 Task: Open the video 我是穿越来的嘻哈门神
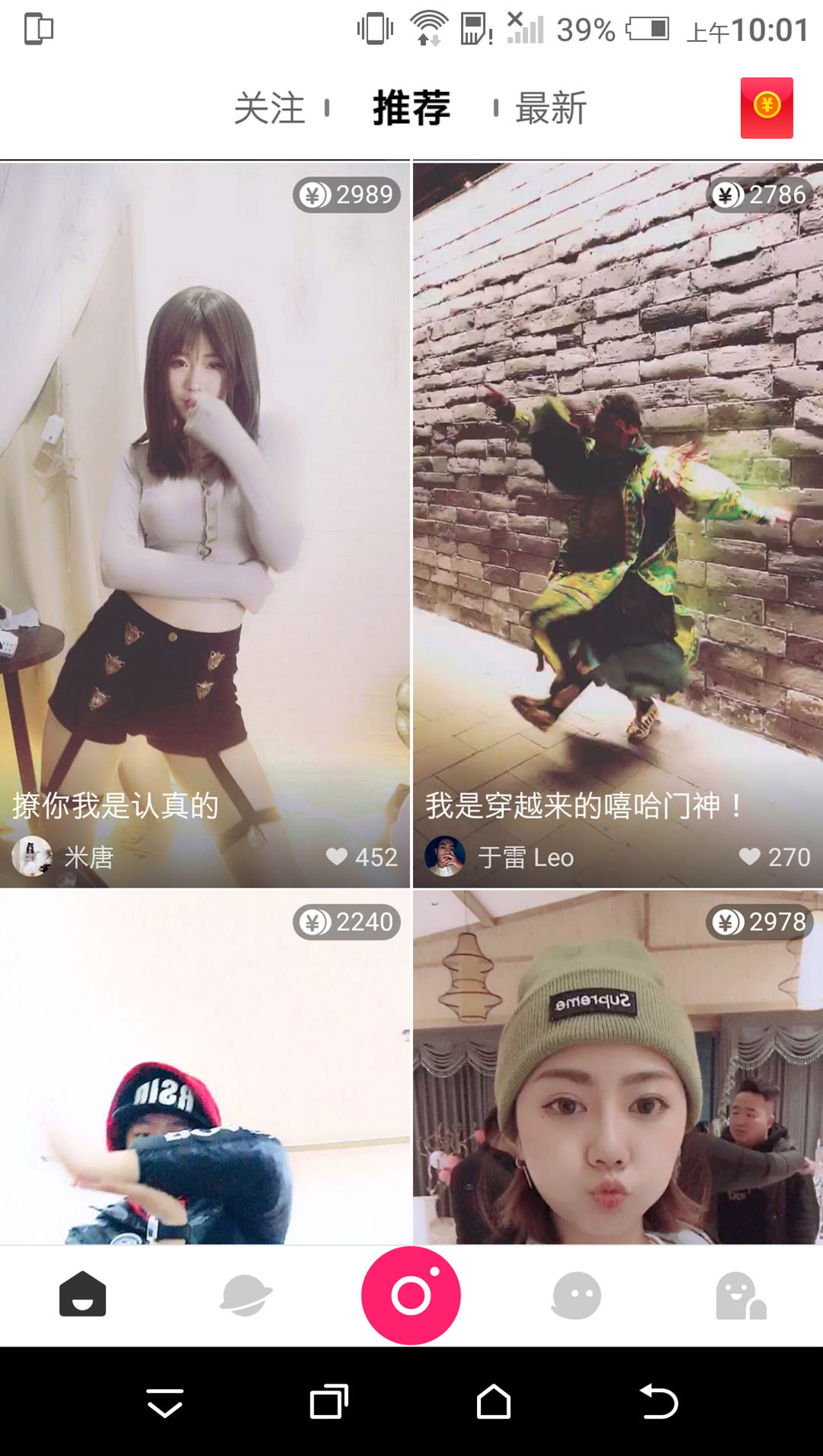pos(618,494)
